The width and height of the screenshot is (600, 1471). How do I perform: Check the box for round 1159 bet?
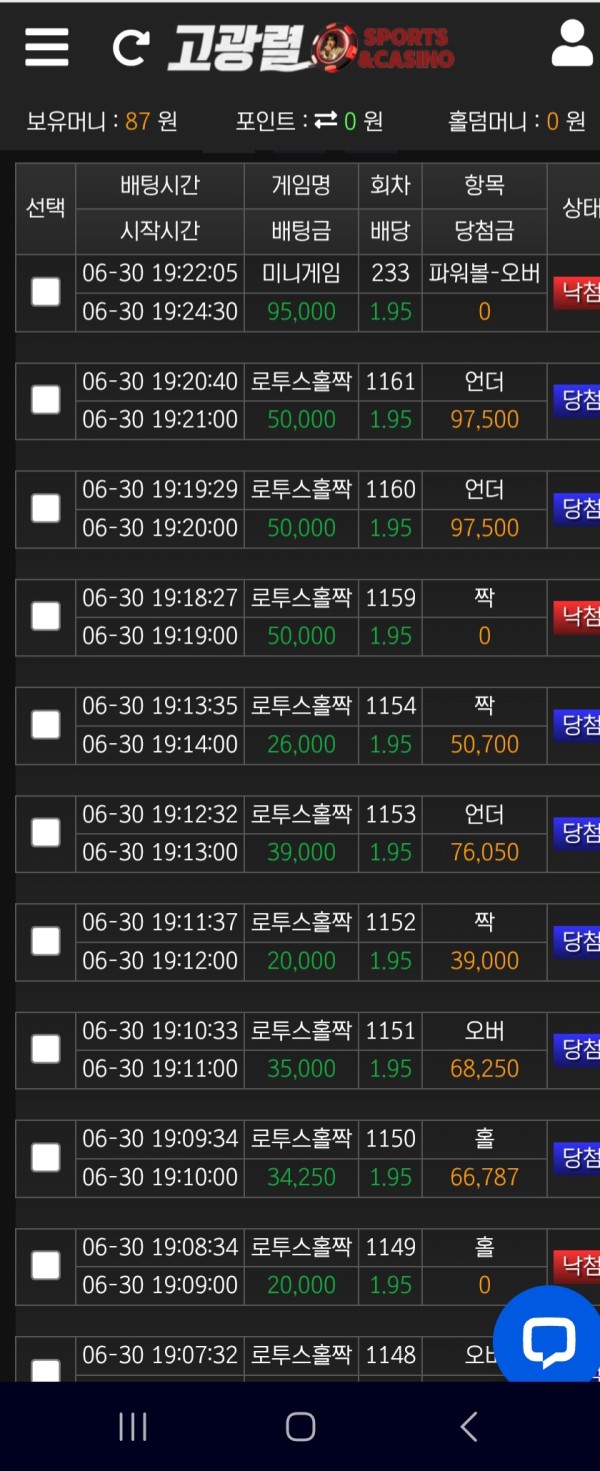point(46,616)
